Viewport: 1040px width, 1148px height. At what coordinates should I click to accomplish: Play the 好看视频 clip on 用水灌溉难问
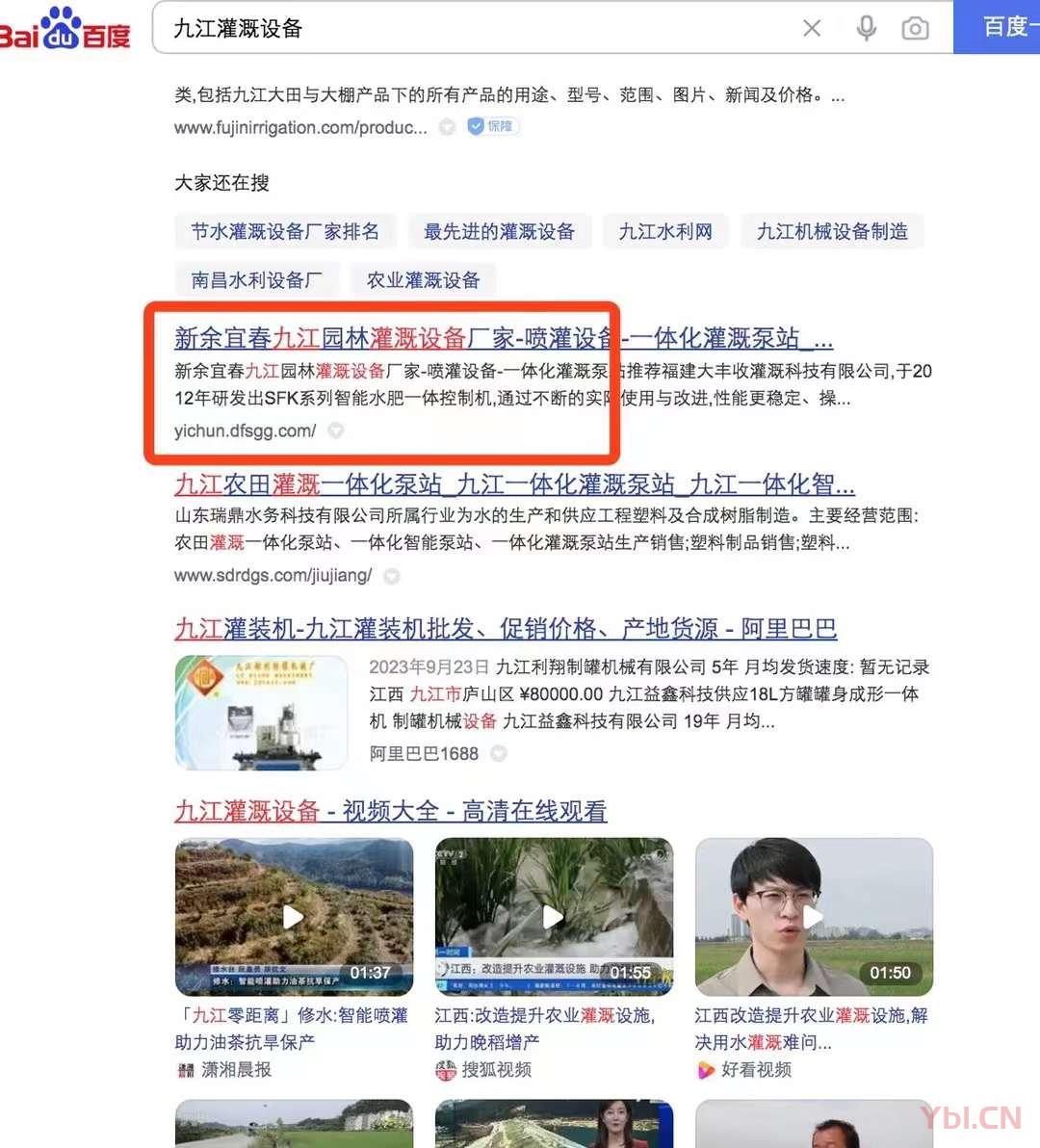814,916
